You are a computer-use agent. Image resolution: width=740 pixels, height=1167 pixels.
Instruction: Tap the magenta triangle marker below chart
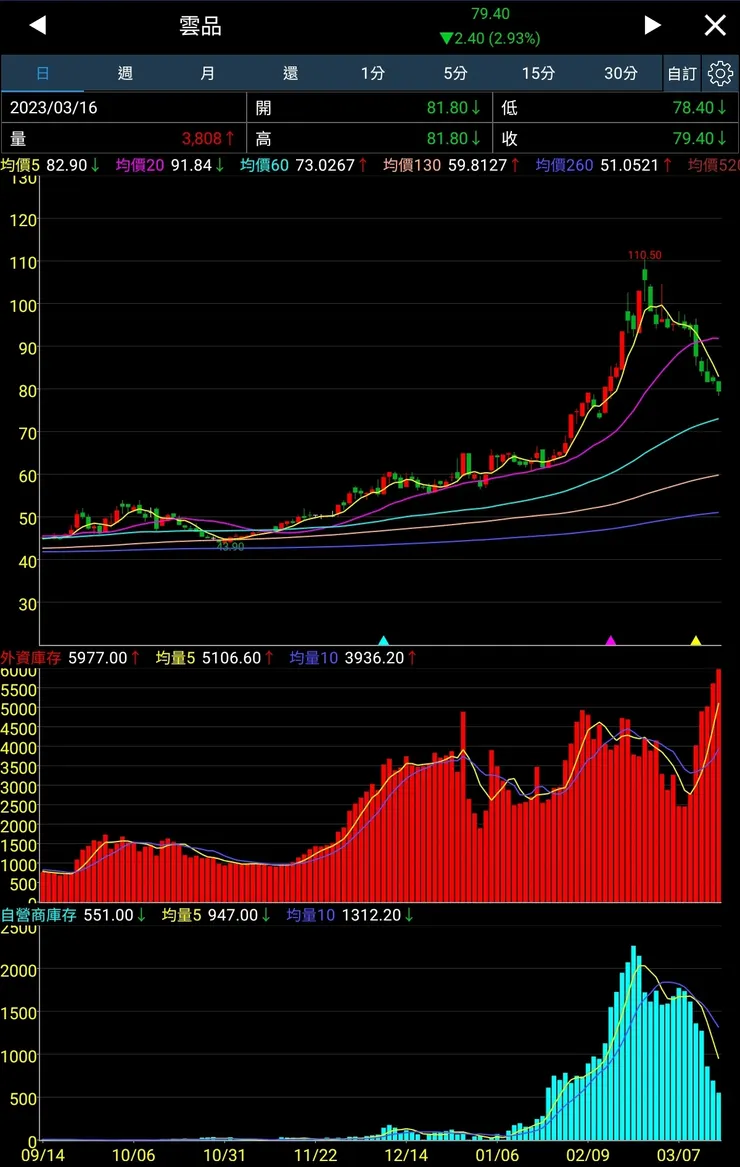point(611,640)
